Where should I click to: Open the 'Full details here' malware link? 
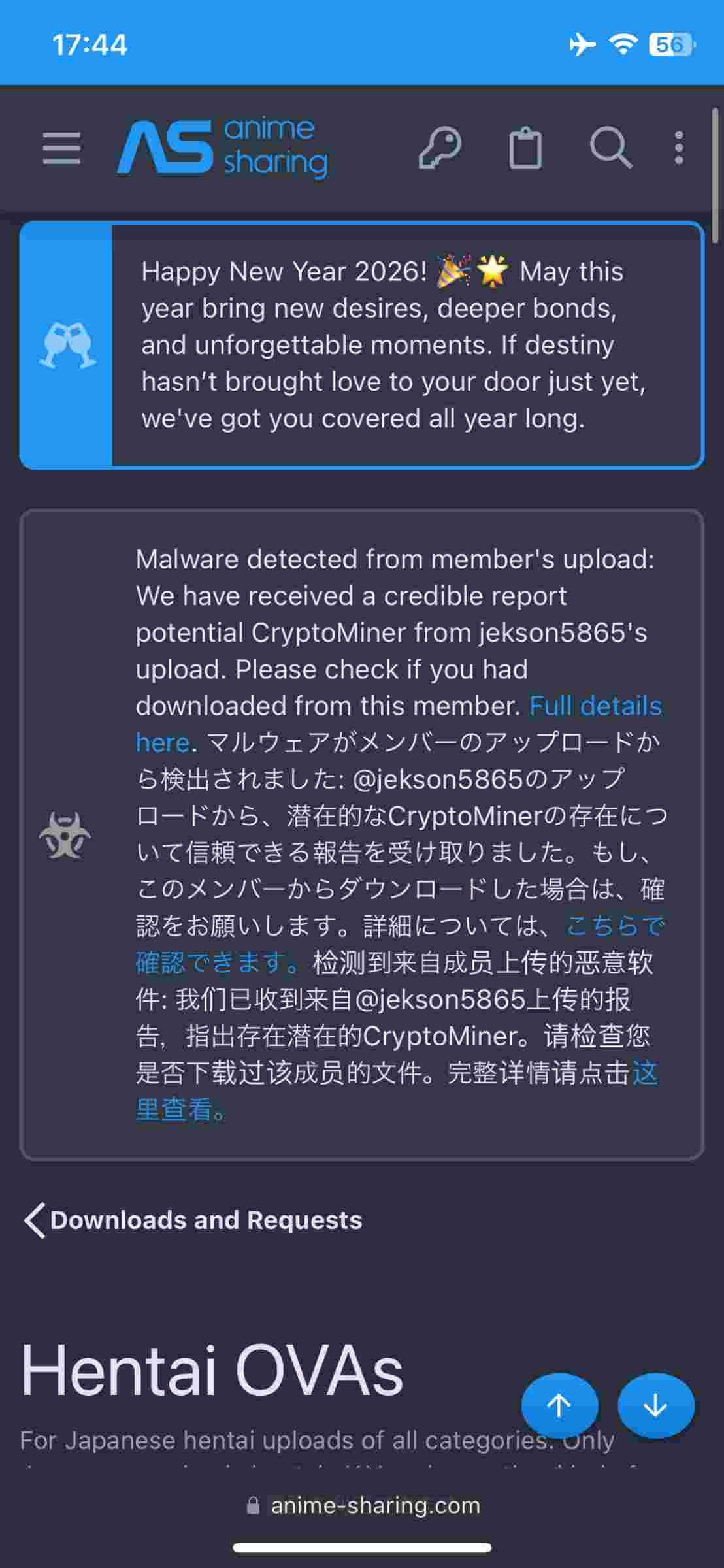pos(595,706)
